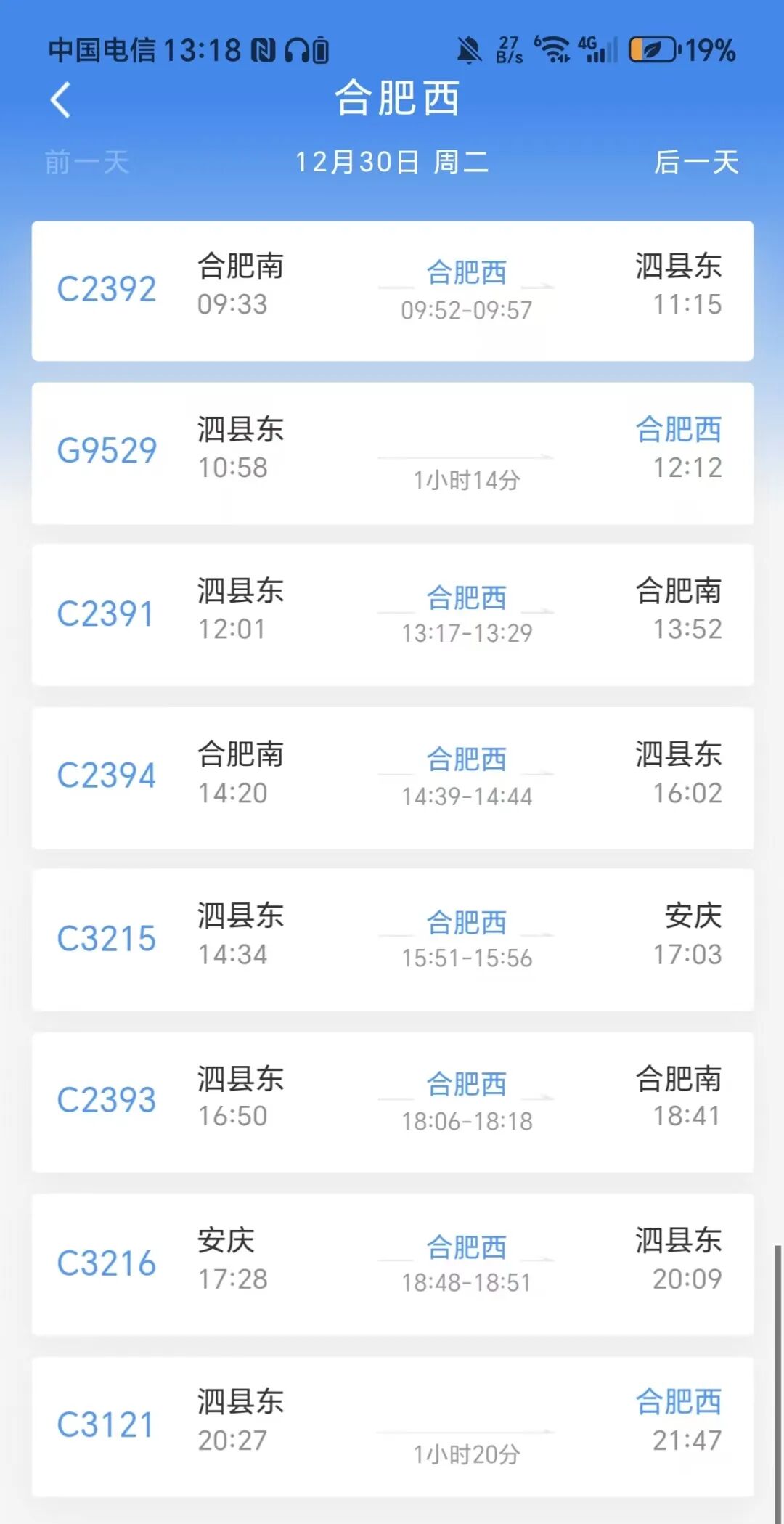Viewport: 784px width, 1524px height.
Task: Open train C3216 from 安庆
Action: tap(392, 1264)
